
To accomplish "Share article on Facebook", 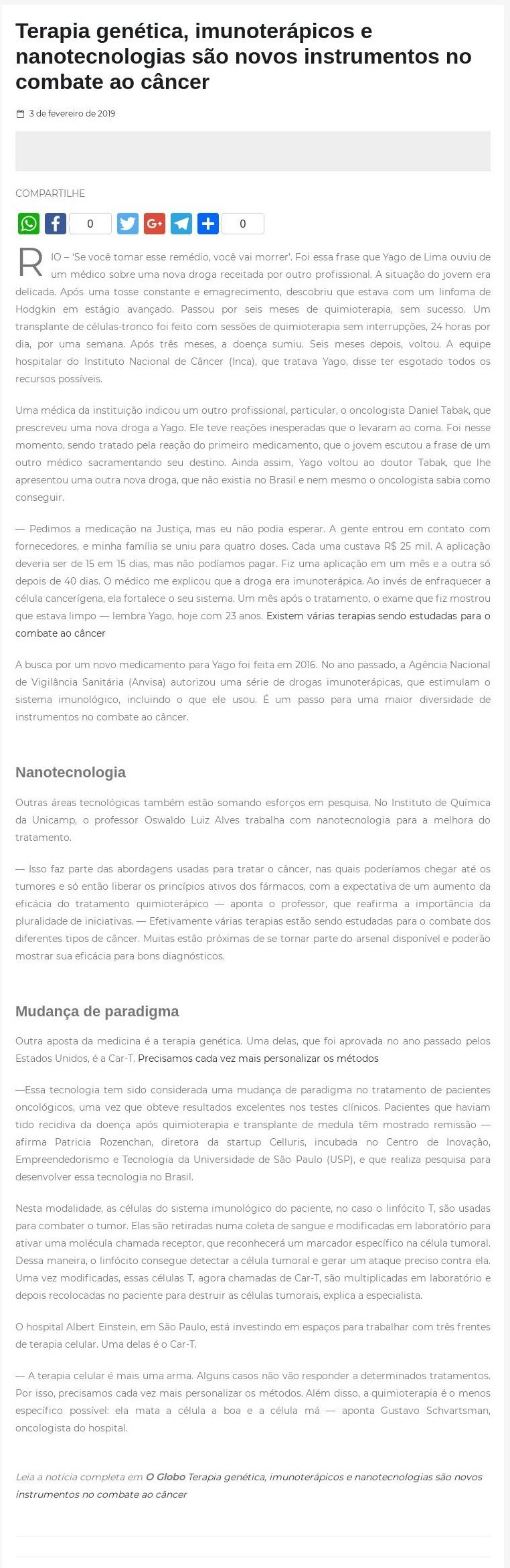I will pyautogui.click(x=56, y=224).
